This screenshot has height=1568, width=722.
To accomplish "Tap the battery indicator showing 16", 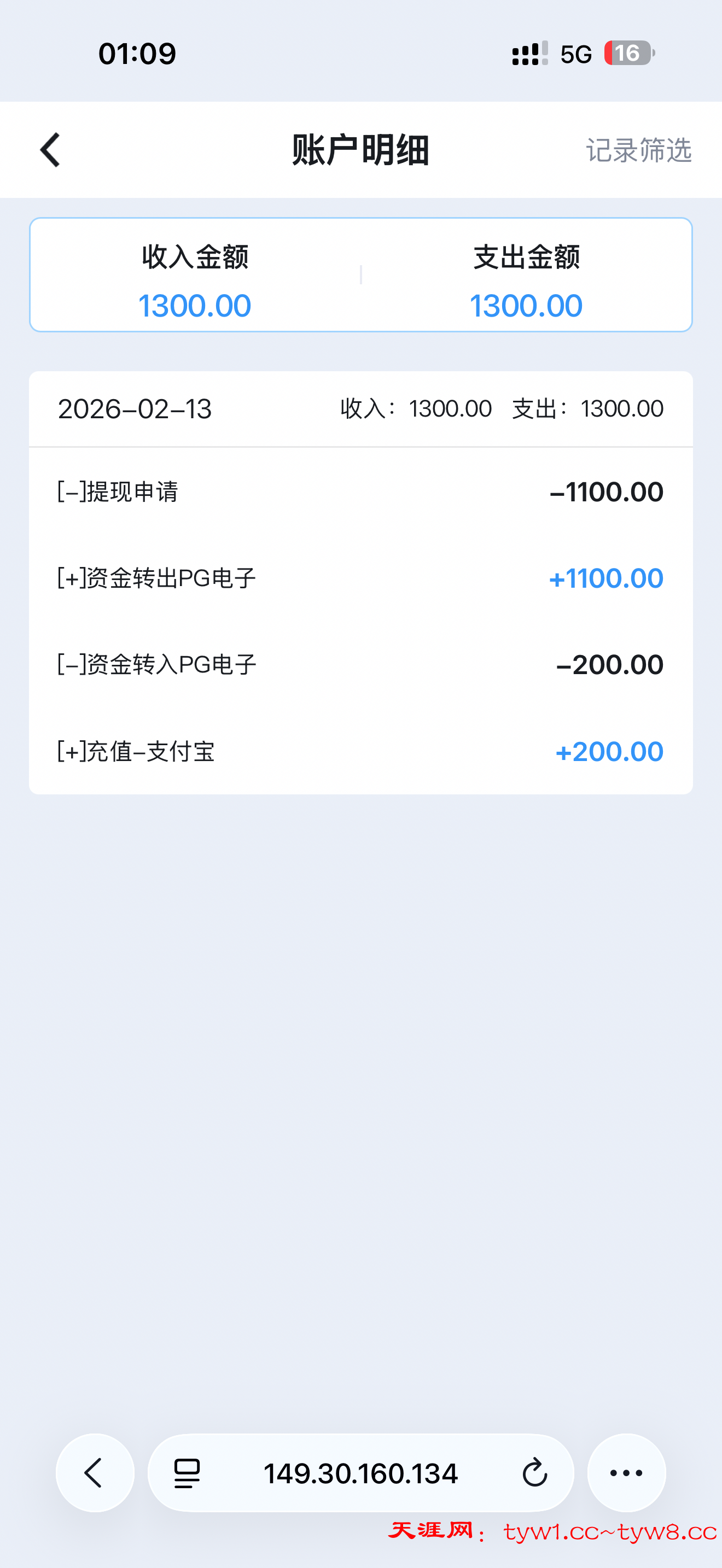I will point(628,54).
